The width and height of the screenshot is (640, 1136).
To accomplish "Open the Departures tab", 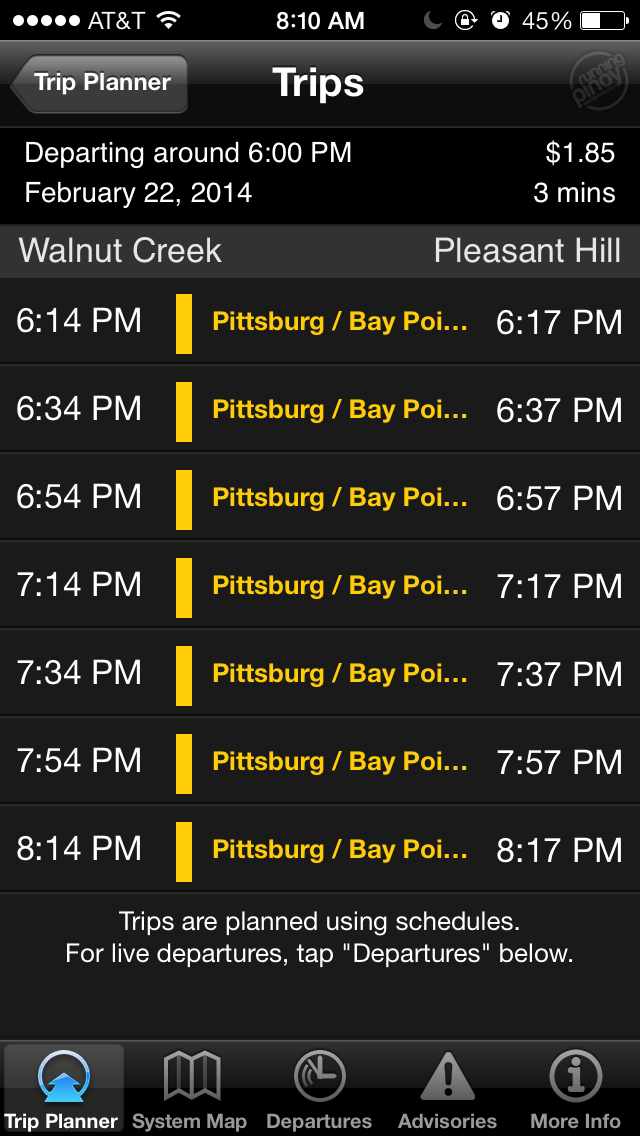I will pyautogui.click(x=319, y=1090).
